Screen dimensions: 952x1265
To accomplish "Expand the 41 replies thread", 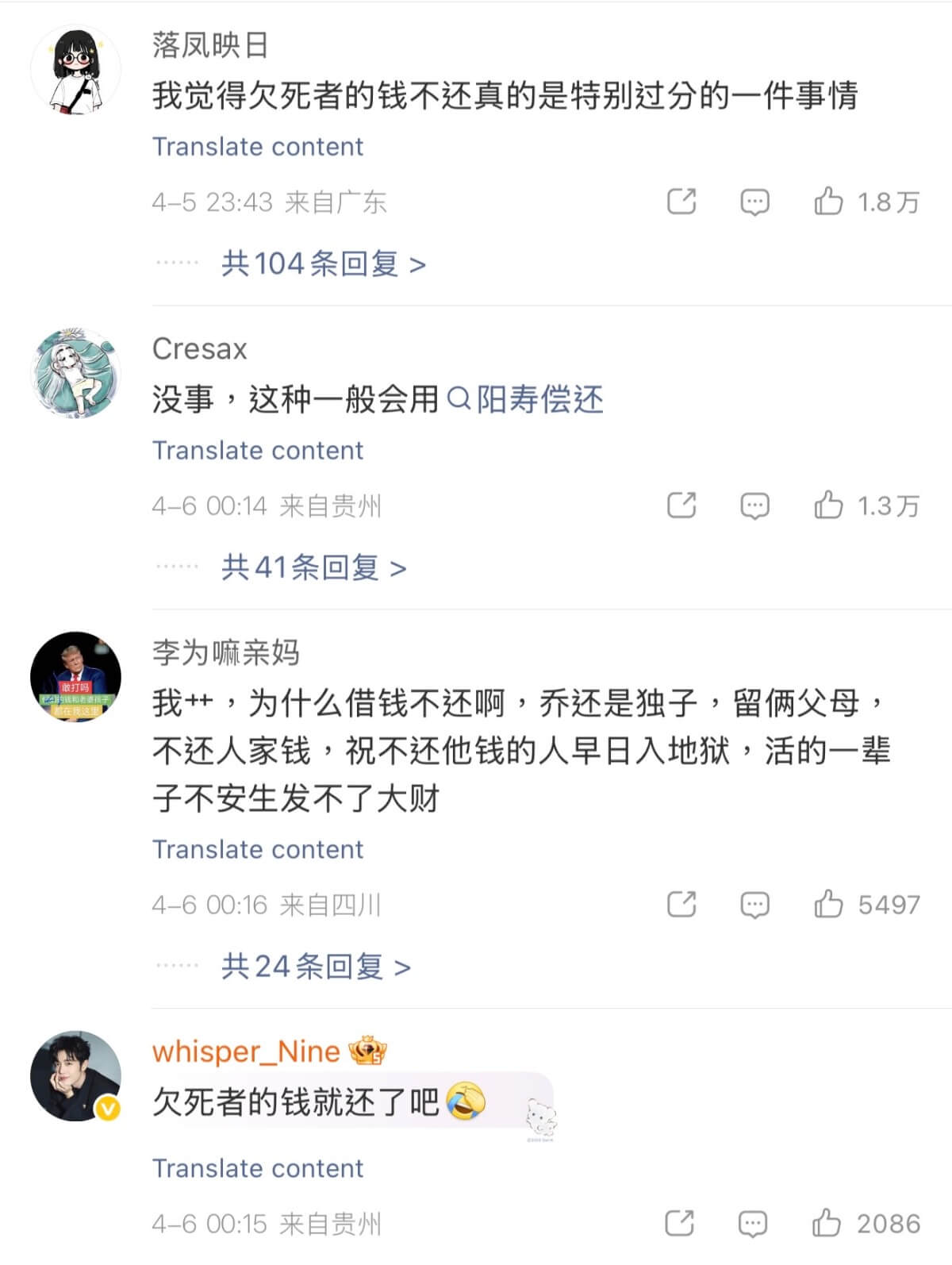I will click(313, 567).
